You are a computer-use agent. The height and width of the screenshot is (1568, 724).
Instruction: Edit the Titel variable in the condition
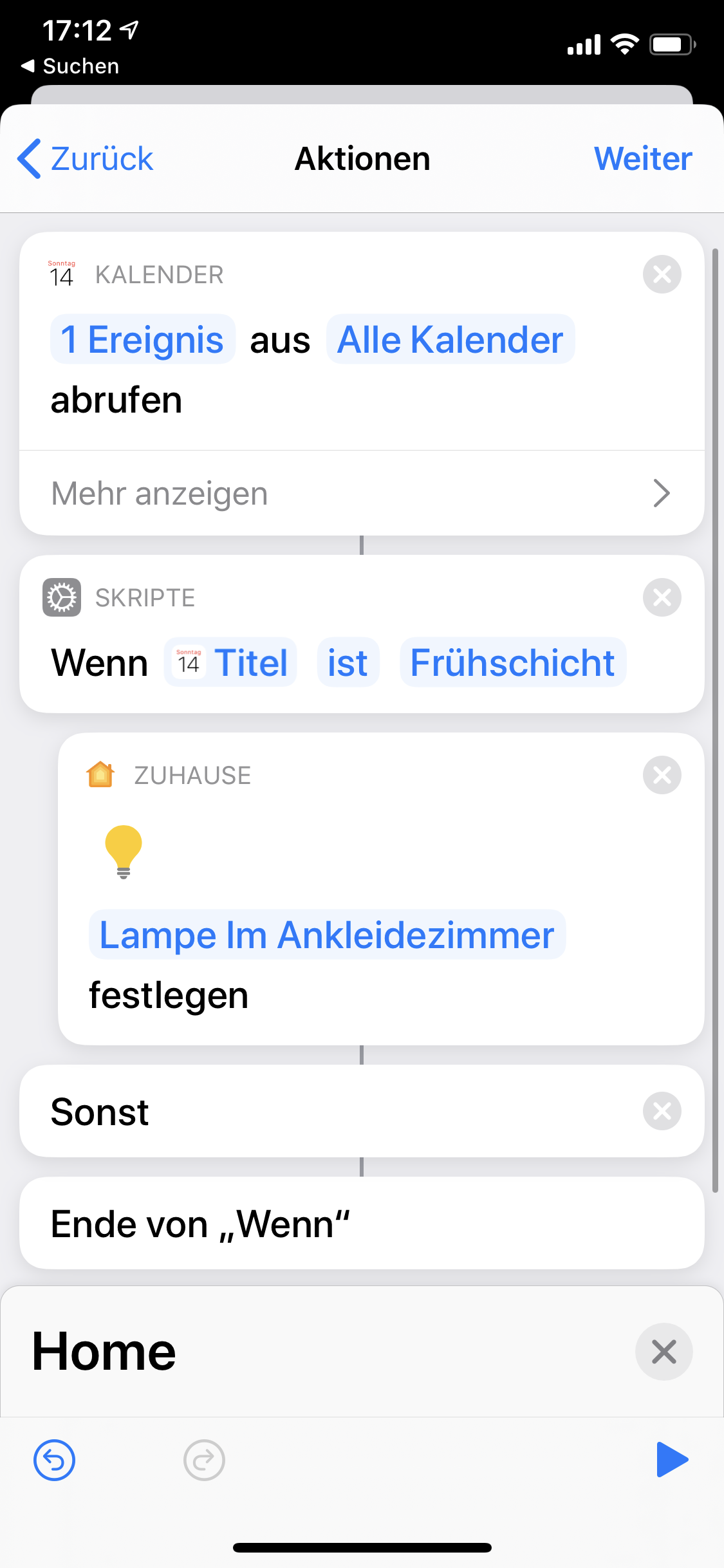[230, 663]
